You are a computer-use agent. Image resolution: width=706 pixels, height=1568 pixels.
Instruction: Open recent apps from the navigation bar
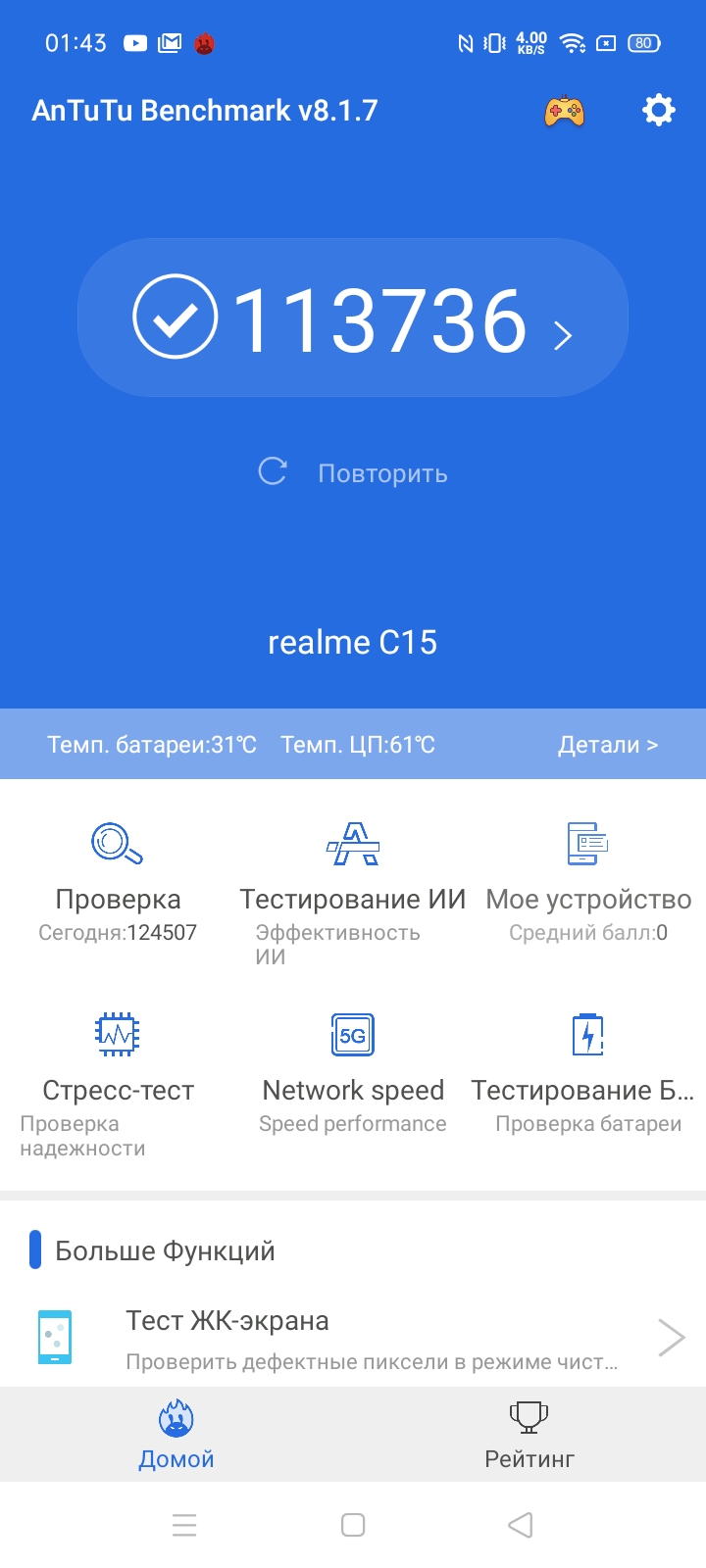pos(184,1525)
